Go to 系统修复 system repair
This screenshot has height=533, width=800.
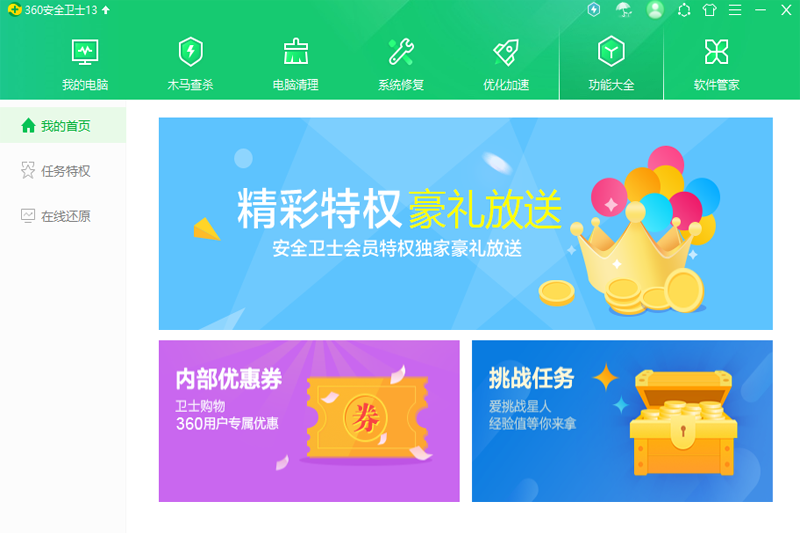click(401, 64)
